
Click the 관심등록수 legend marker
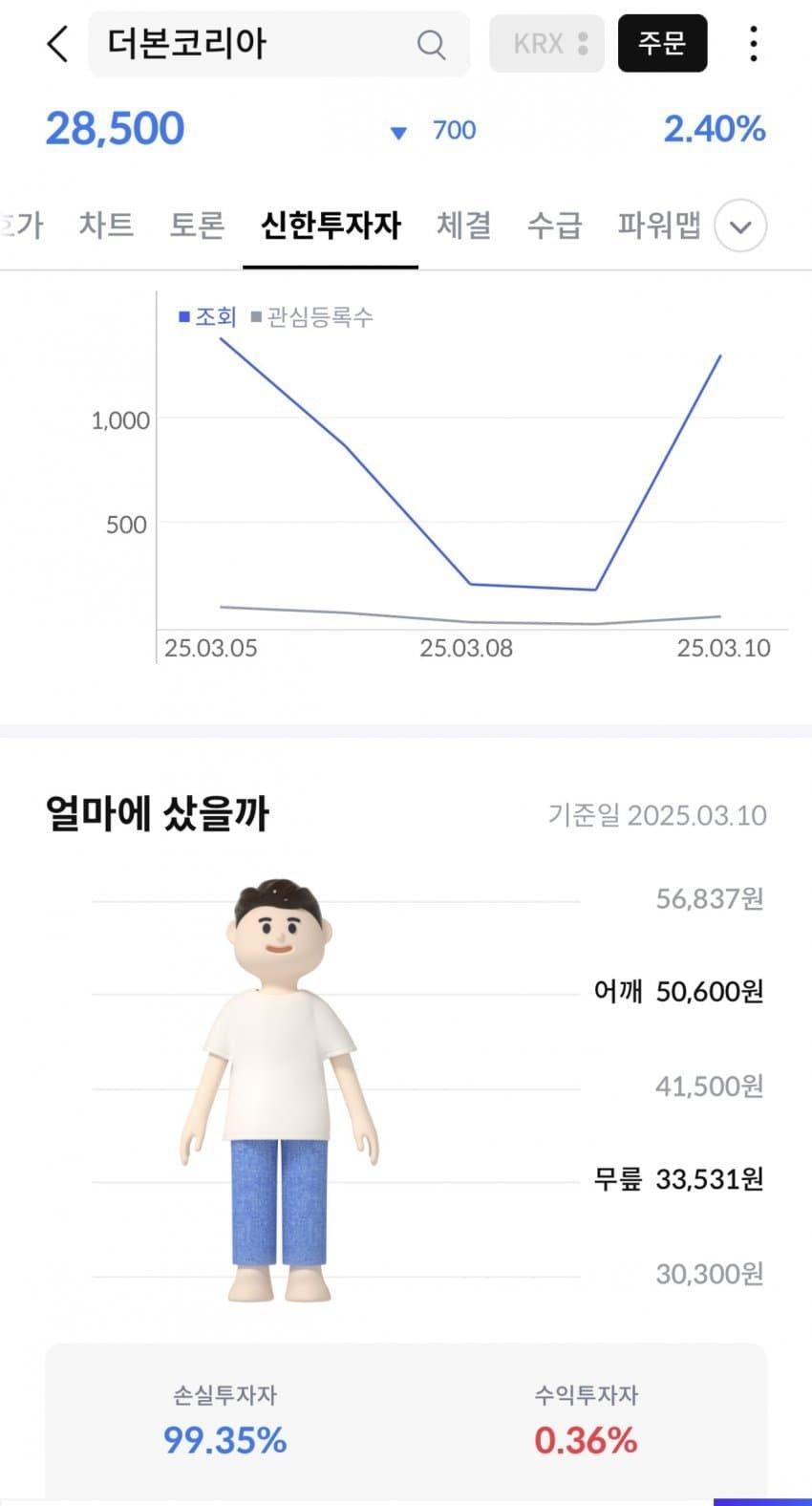click(x=254, y=316)
